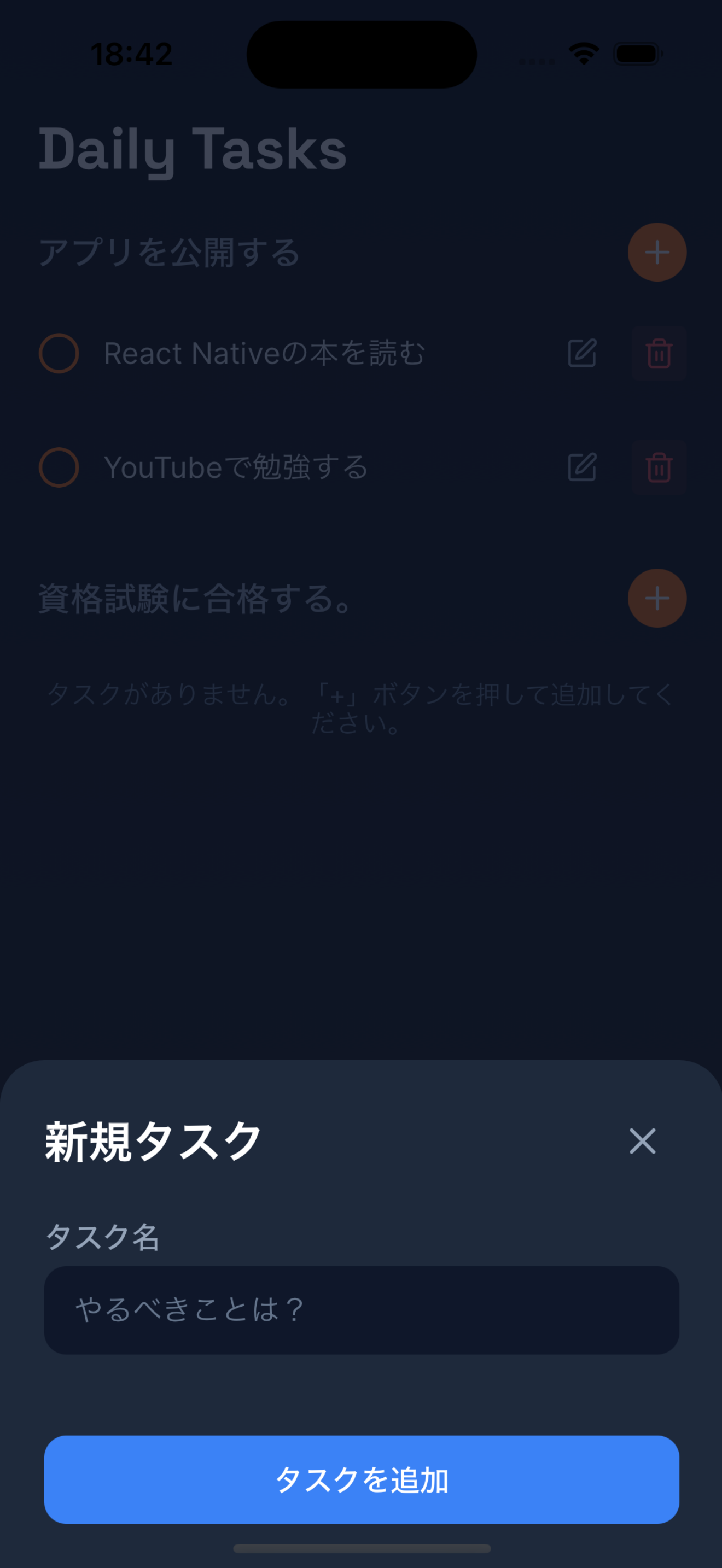Select the edit icon for React Nativeの本を読む
The height and width of the screenshot is (1568, 722).
tap(581, 354)
